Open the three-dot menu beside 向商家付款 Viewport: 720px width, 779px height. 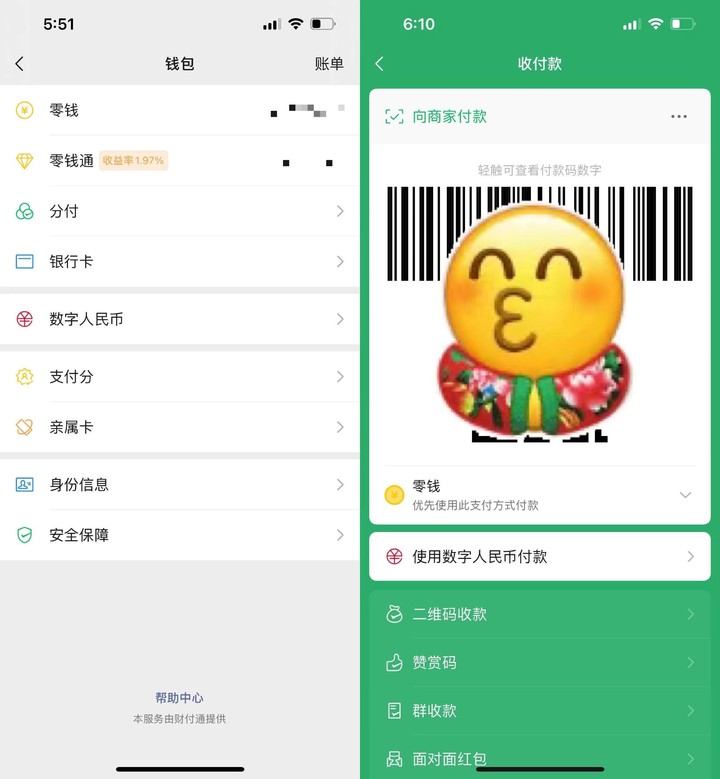(679, 117)
